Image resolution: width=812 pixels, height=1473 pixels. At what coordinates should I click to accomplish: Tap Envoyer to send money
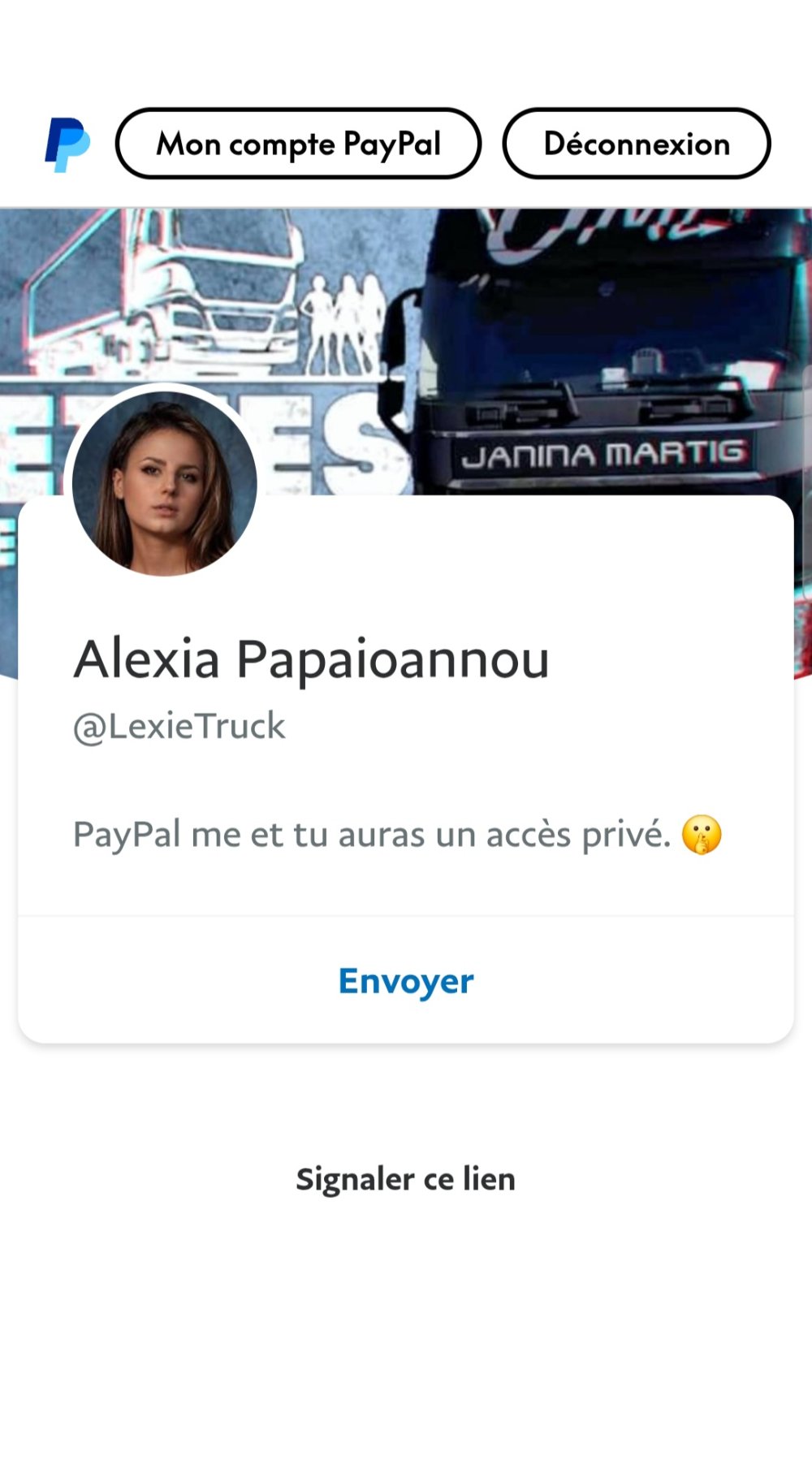405,981
